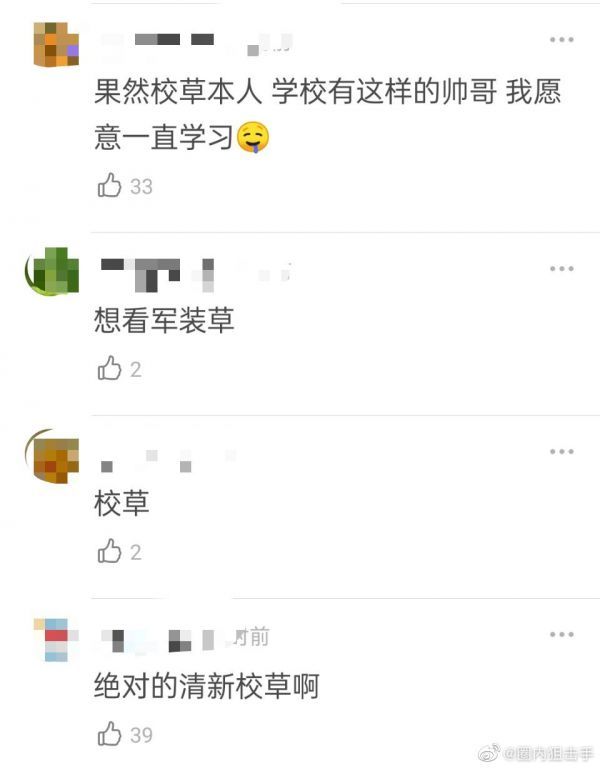The height and width of the screenshot is (768, 600).
Task: Like the comment 想看军装草
Action: (x=110, y=369)
